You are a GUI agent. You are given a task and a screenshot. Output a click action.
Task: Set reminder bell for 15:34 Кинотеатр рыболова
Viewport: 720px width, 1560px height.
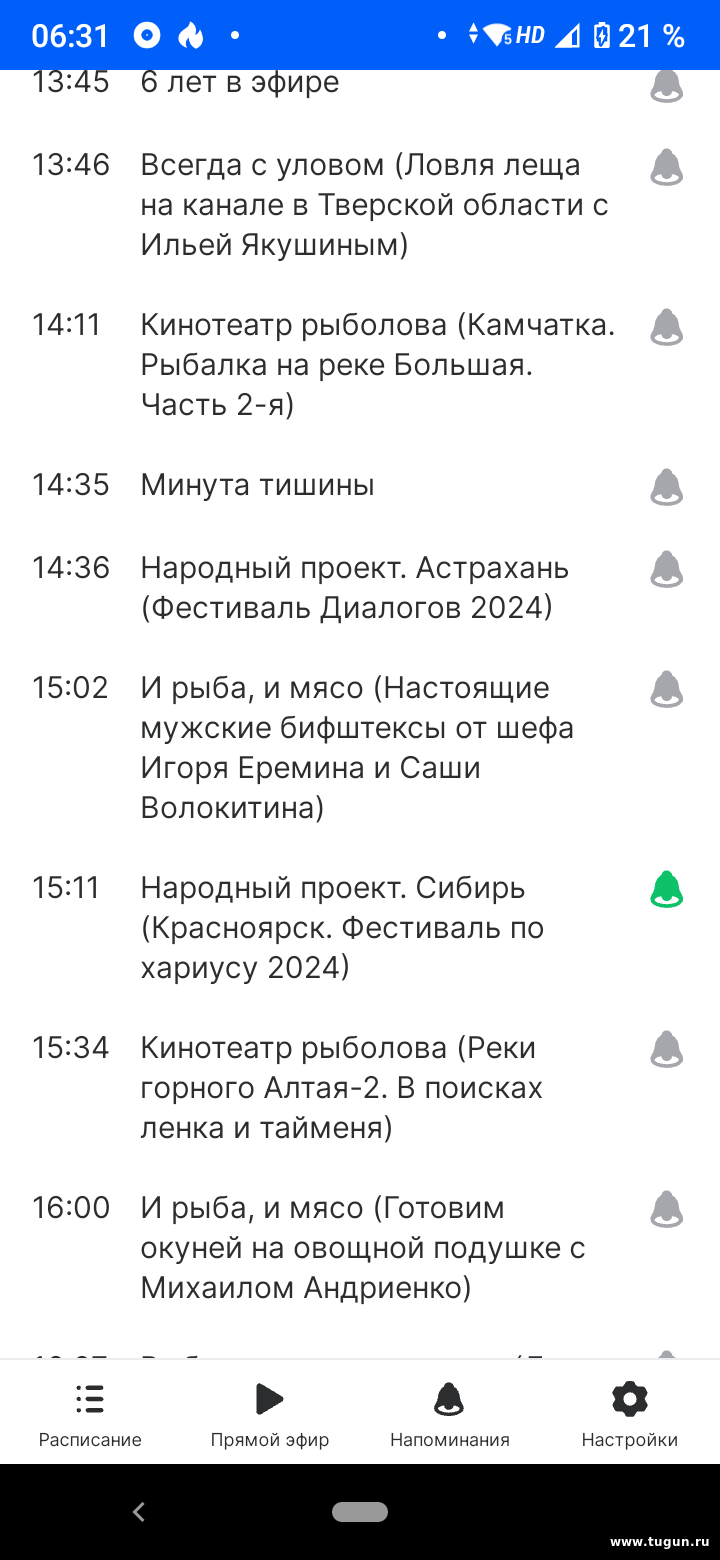[x=667, y=1049]
